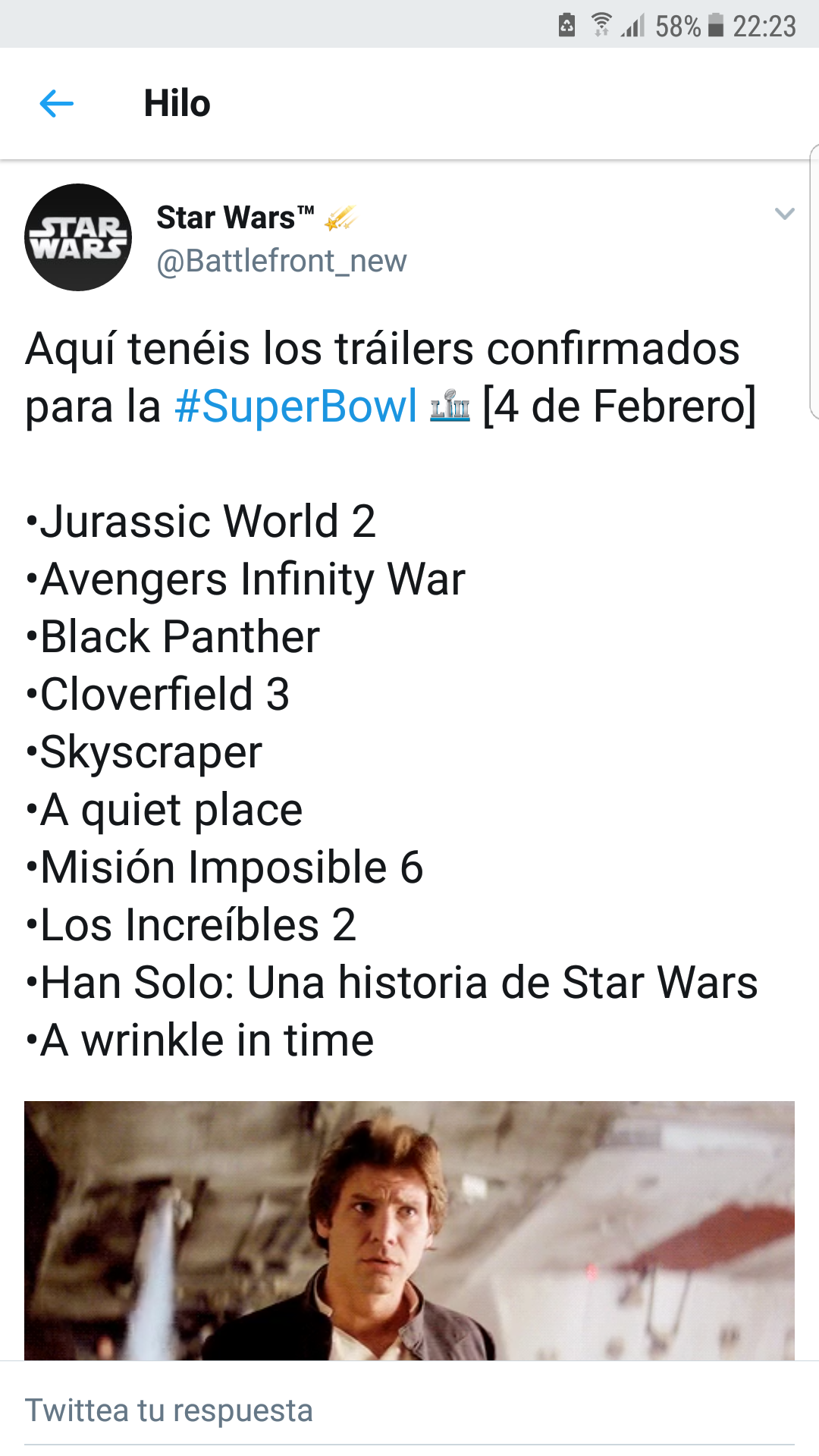Open the #SuperBowl hashtag
The width and height of the screenshot is (819, 1456).
click(296, 406)
